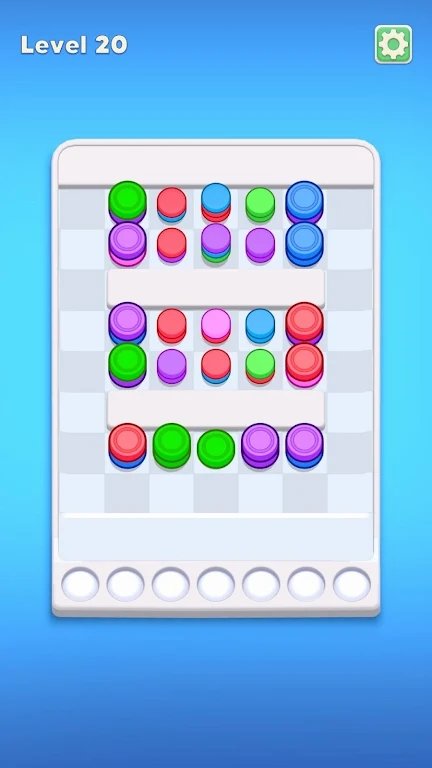Select the large purple stack on pink base
Viewport: 432px width, 768px height.
pyautogui.click(x=127, y=244)
